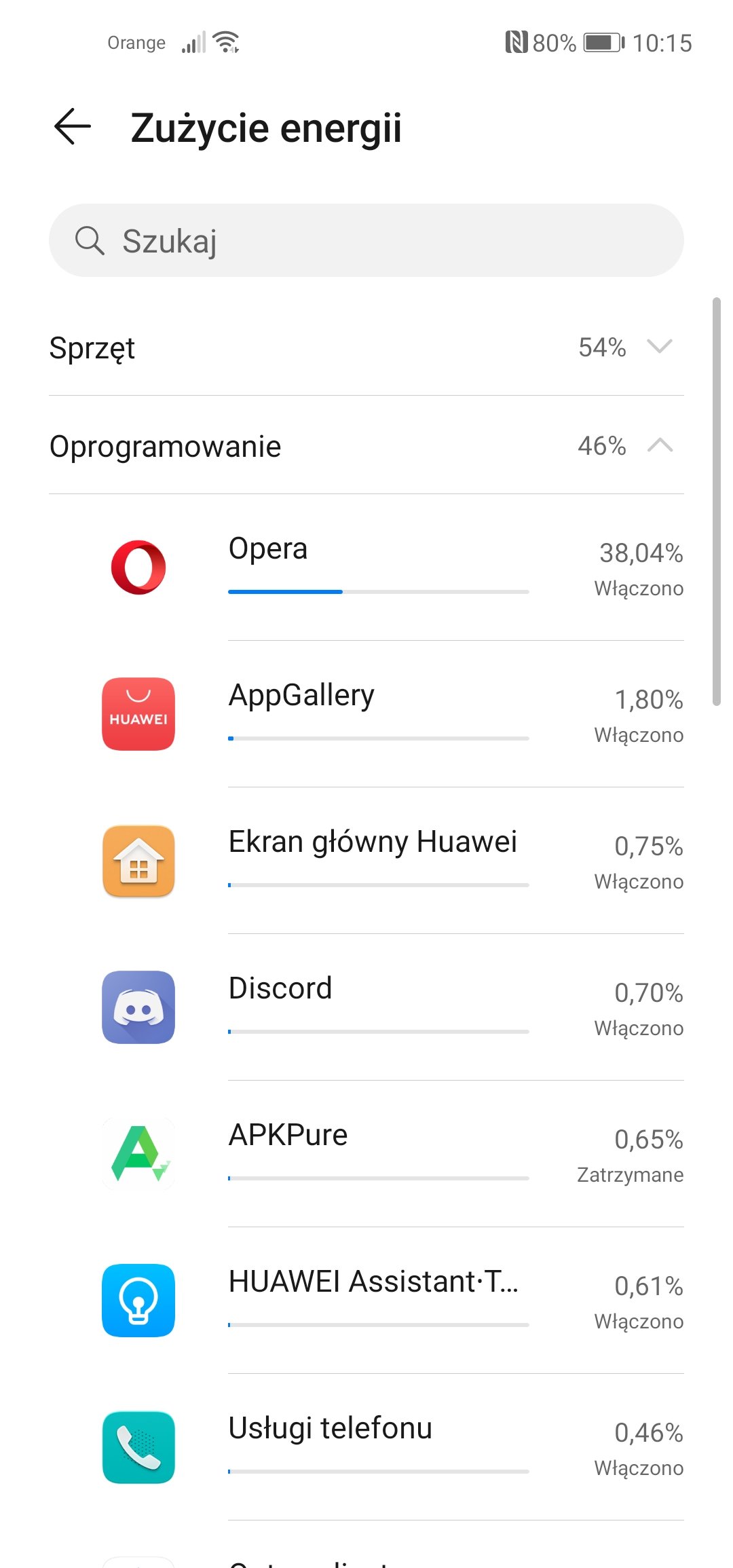The width and height of the screenshot is (733, 1568).
Task: Expand the Sprzęt section
Action: pyautogui.click(x=366, y=348)
